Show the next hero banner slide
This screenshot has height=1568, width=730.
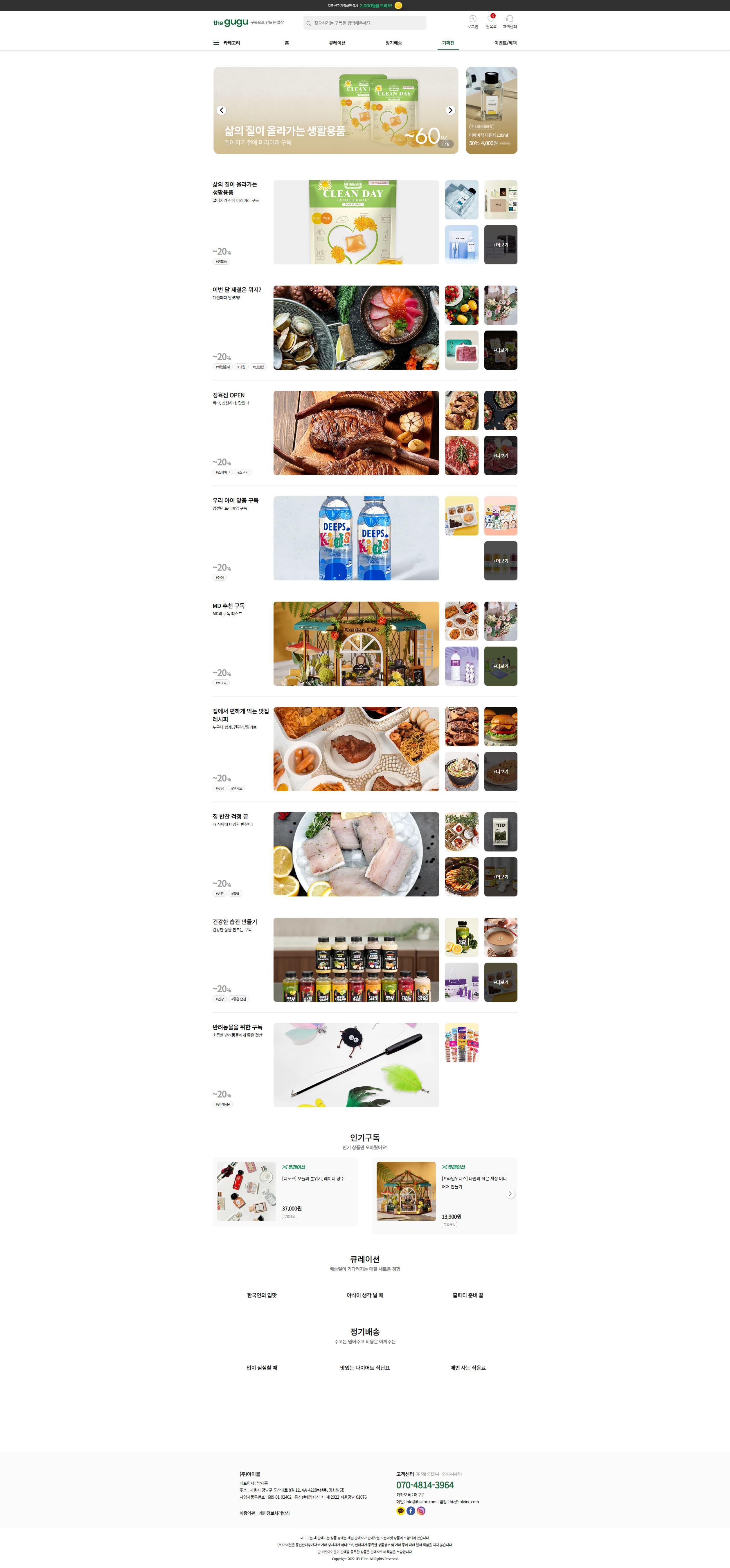click(x=451, y=110)
